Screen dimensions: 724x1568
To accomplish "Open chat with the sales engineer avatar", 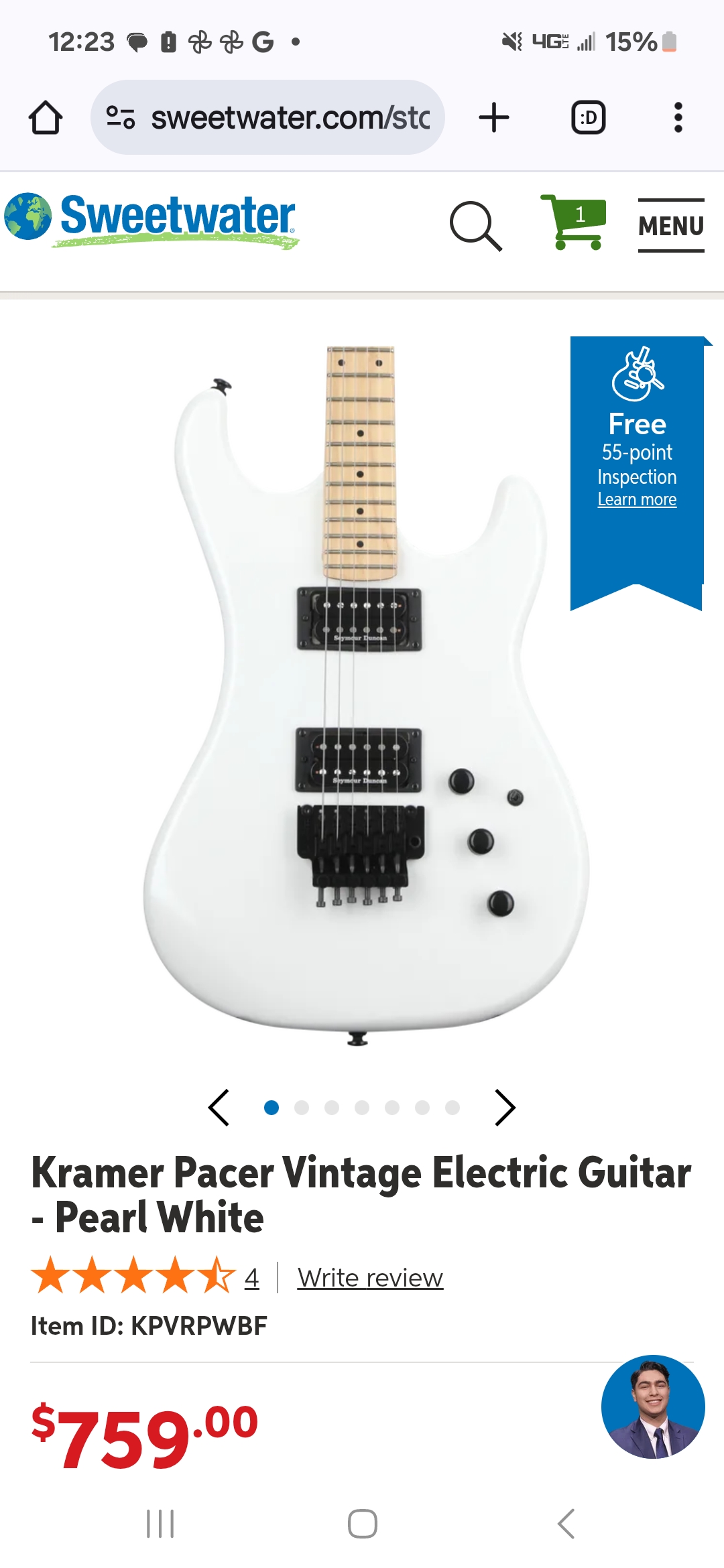I will click(x=653, y=1407).
